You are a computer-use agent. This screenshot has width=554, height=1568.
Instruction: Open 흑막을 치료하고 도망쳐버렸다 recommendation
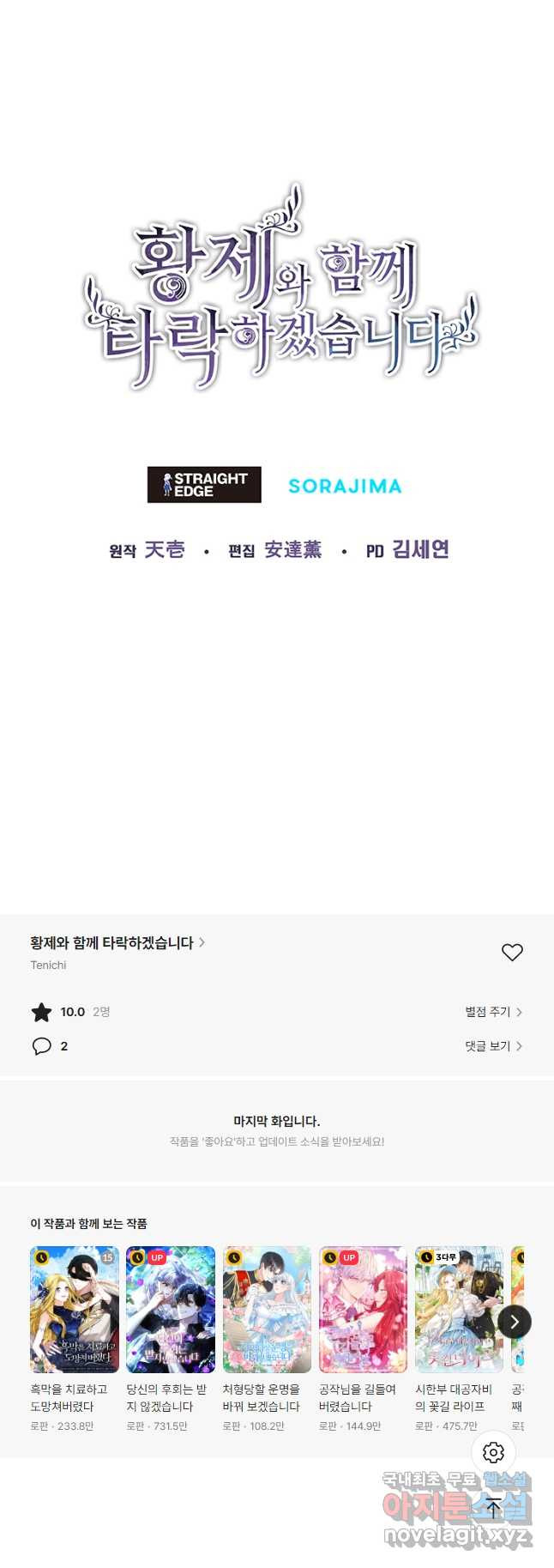click(75, 1310)
